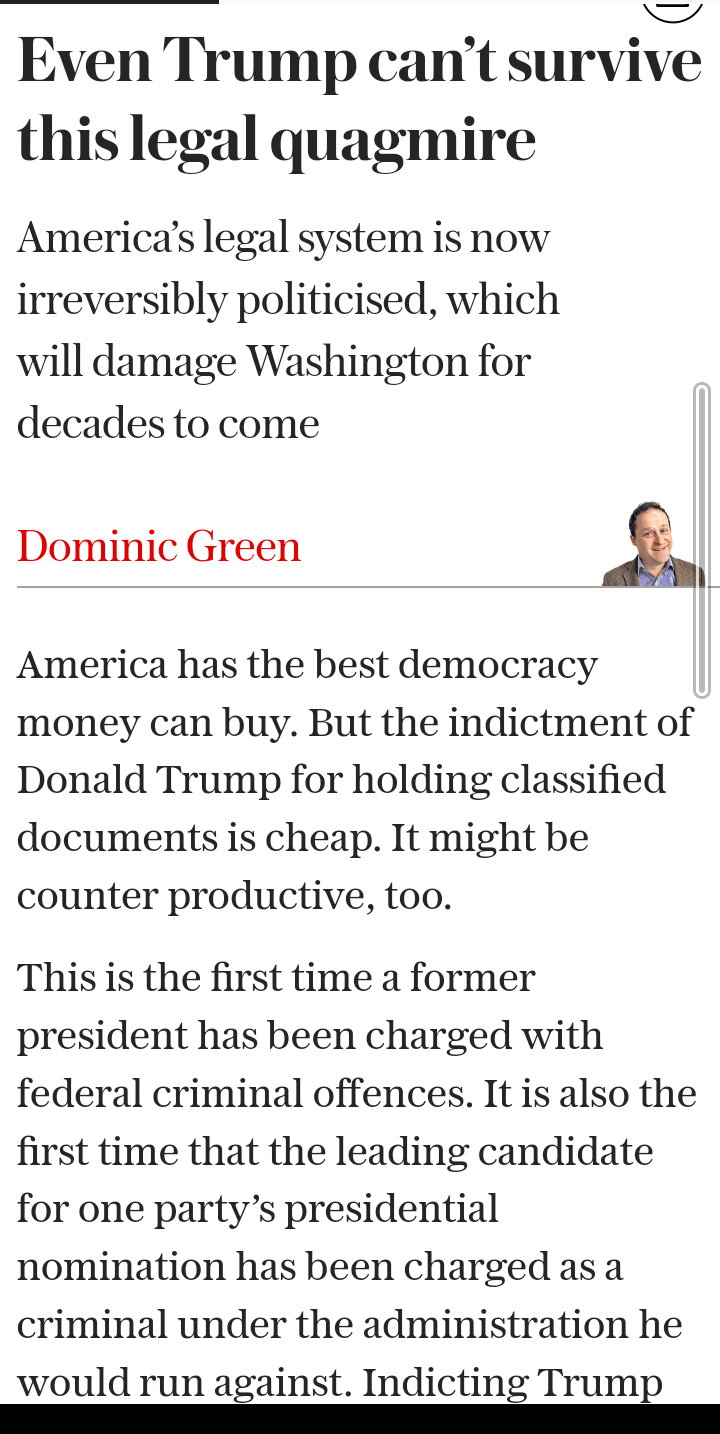720x1434 pixels.
Task: Open Dominic Green's author page
Action: (159, 546)
